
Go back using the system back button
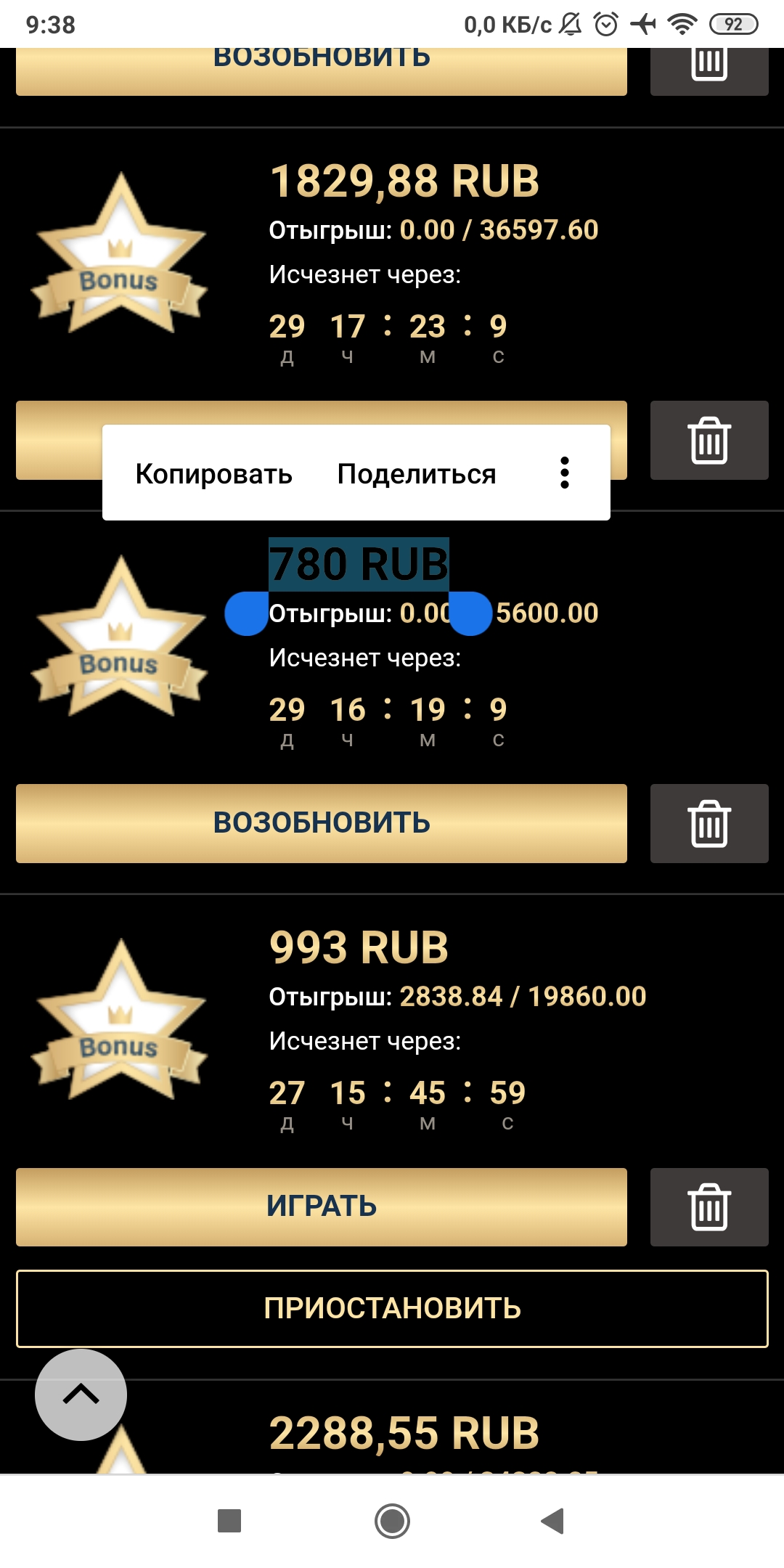[553, 1521]
